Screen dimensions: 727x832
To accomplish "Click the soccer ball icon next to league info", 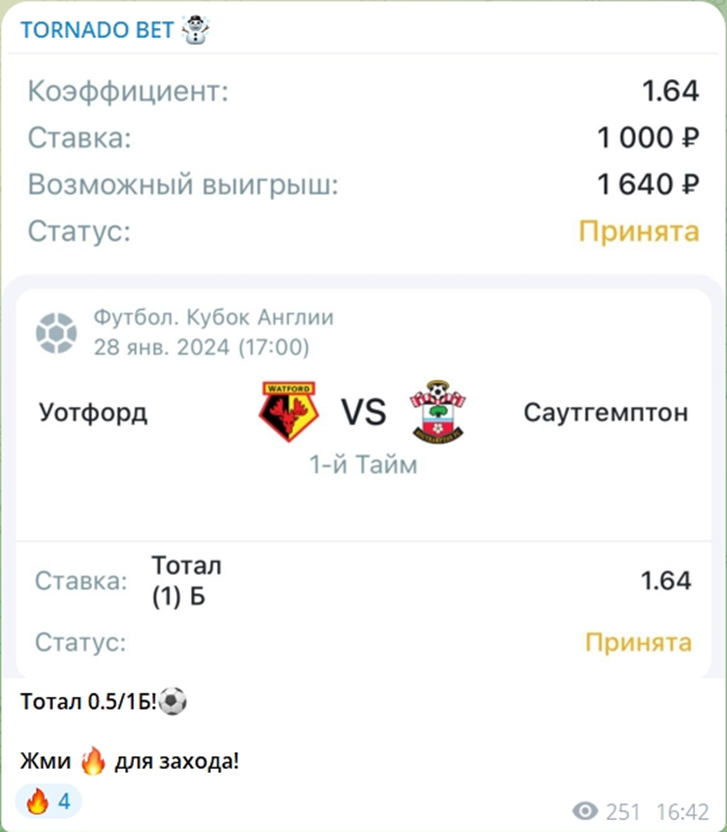I will tap(57, 331).
